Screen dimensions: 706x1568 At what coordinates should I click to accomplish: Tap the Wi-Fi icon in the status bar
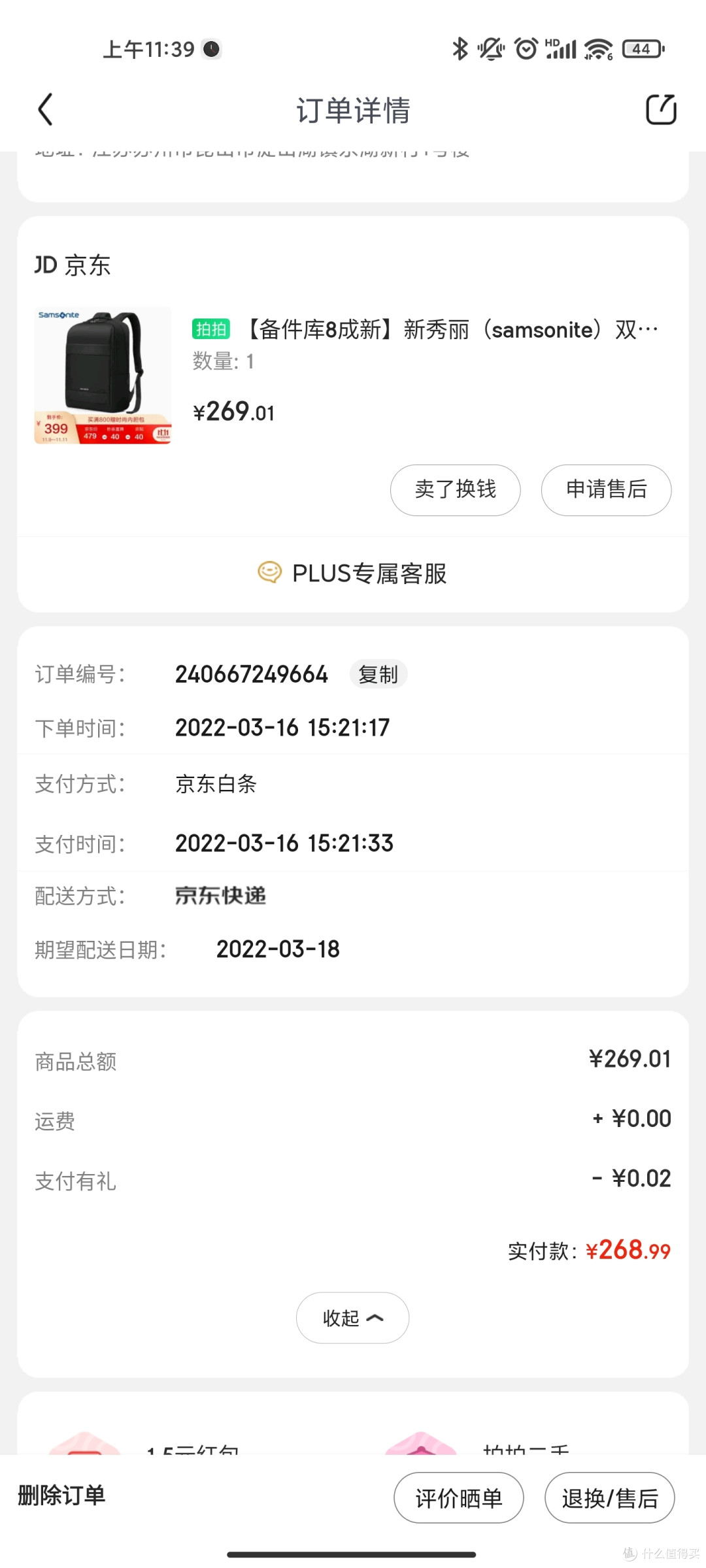(597, 48)
